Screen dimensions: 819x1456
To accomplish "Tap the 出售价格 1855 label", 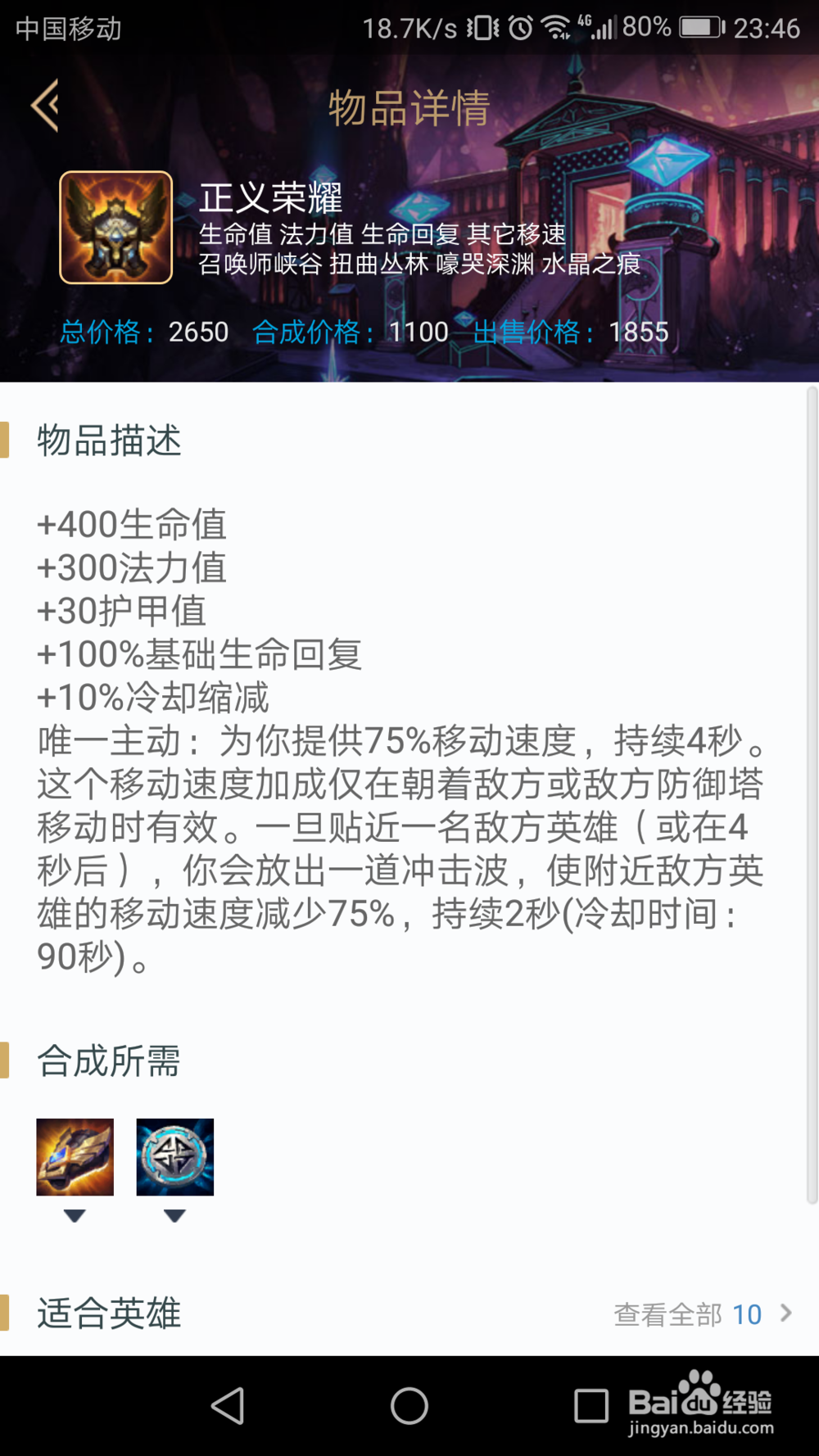I will pyautogui.click(x=567, y=332).
